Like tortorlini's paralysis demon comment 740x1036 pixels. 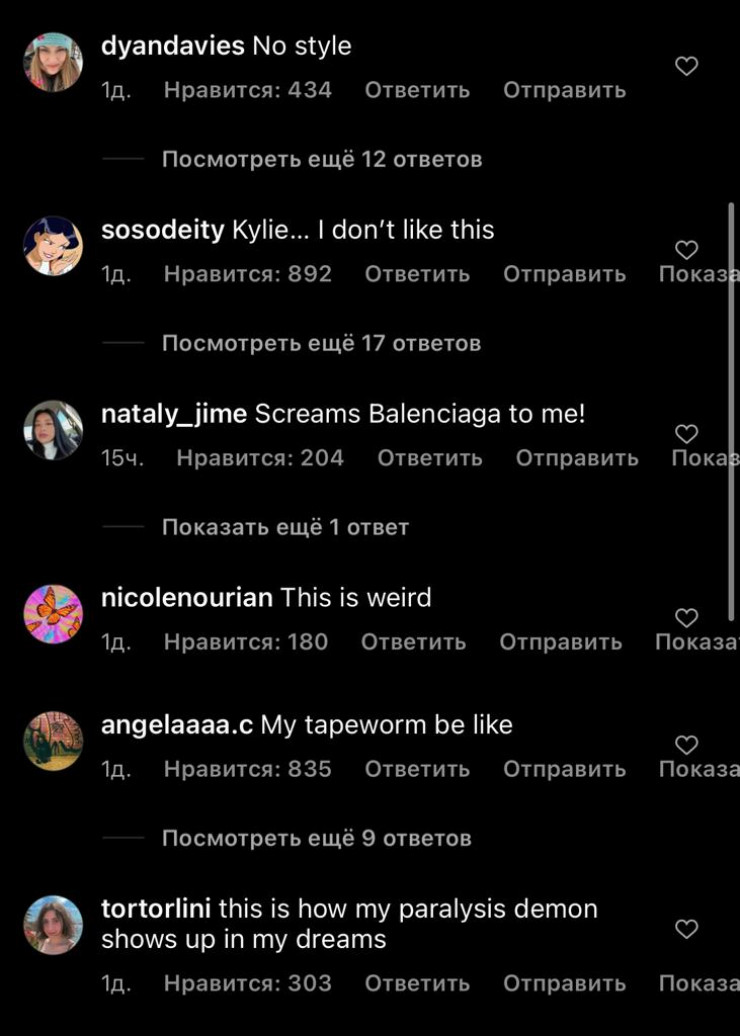click(x=686, y=929)
